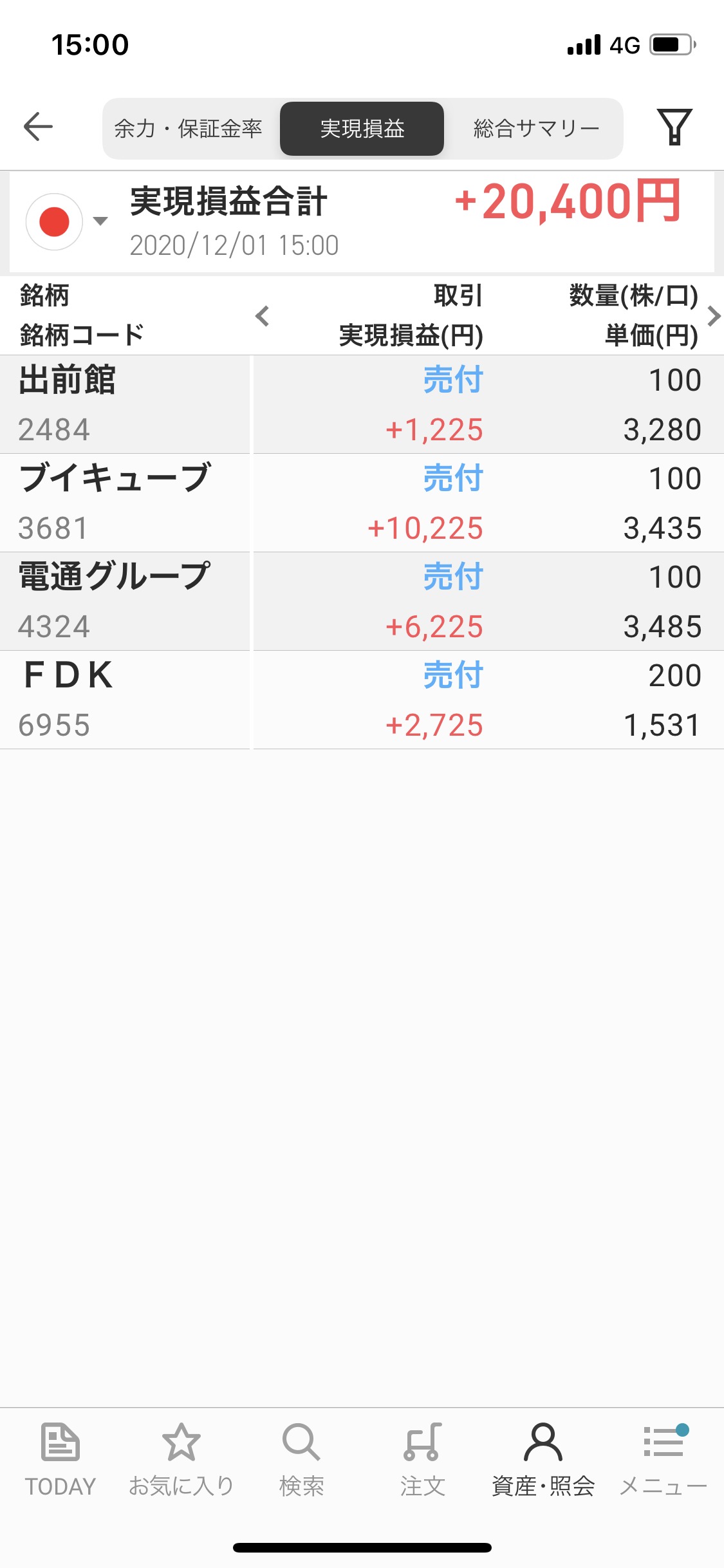Go back with the arrow icon
Viewport: 724px width, 1568px height.
click(x=38, y=126)
